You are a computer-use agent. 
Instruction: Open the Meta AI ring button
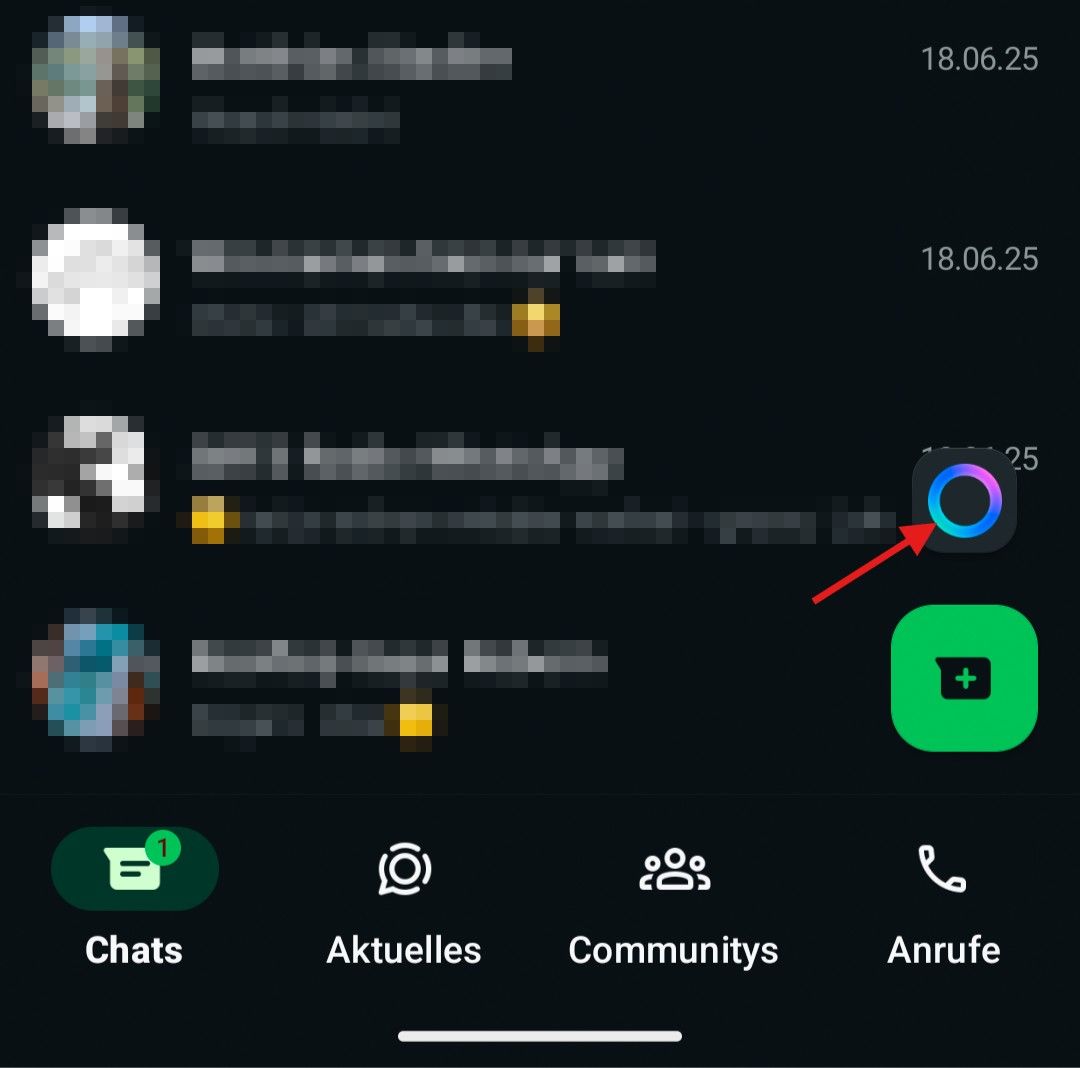click(x=964, y=501)
